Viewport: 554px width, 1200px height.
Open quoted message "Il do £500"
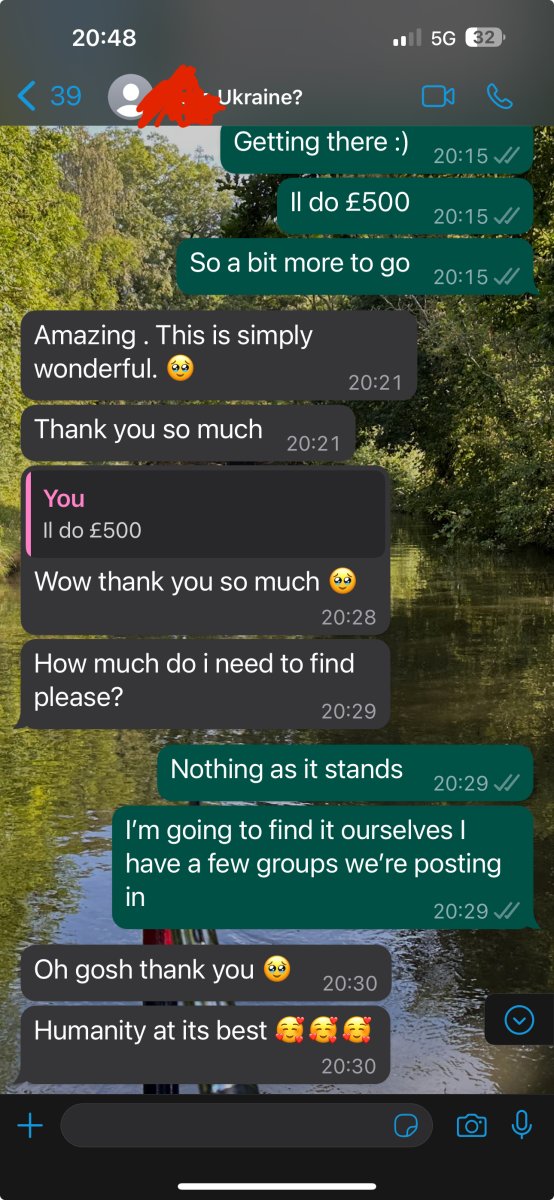pyautogui.click(x=207, y=514)
